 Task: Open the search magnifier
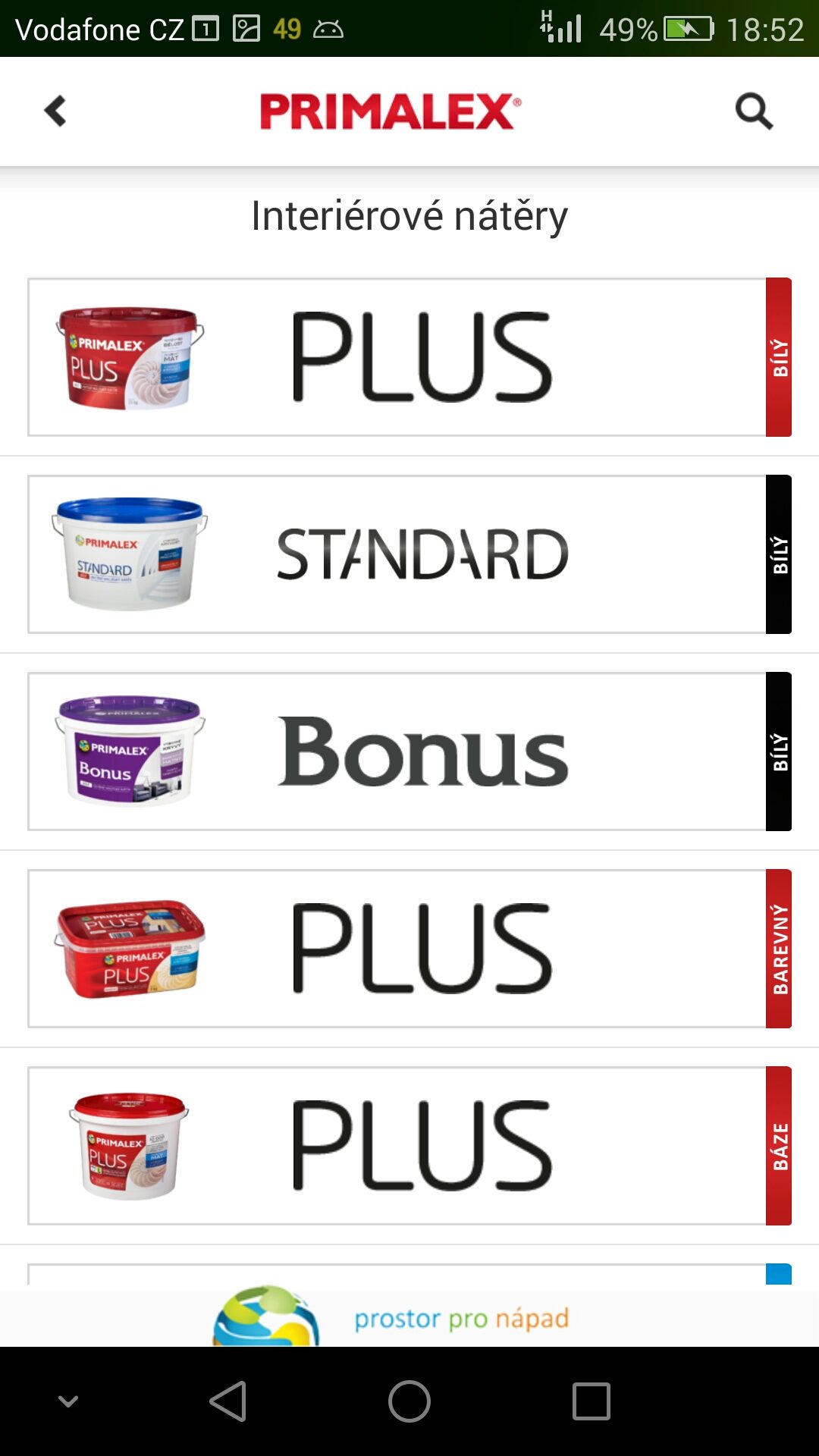click(754, 111)
